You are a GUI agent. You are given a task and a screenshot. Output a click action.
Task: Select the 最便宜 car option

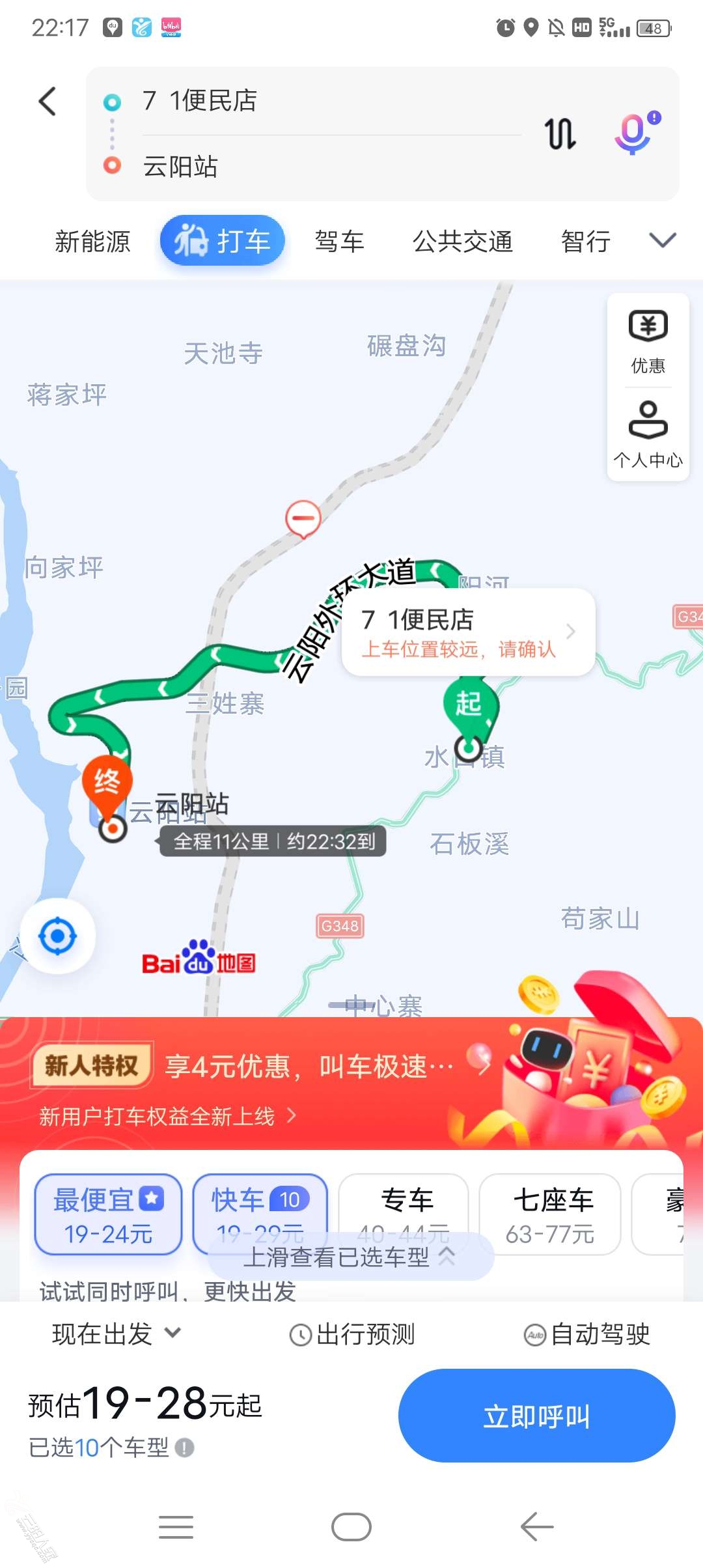point(108,1214)
